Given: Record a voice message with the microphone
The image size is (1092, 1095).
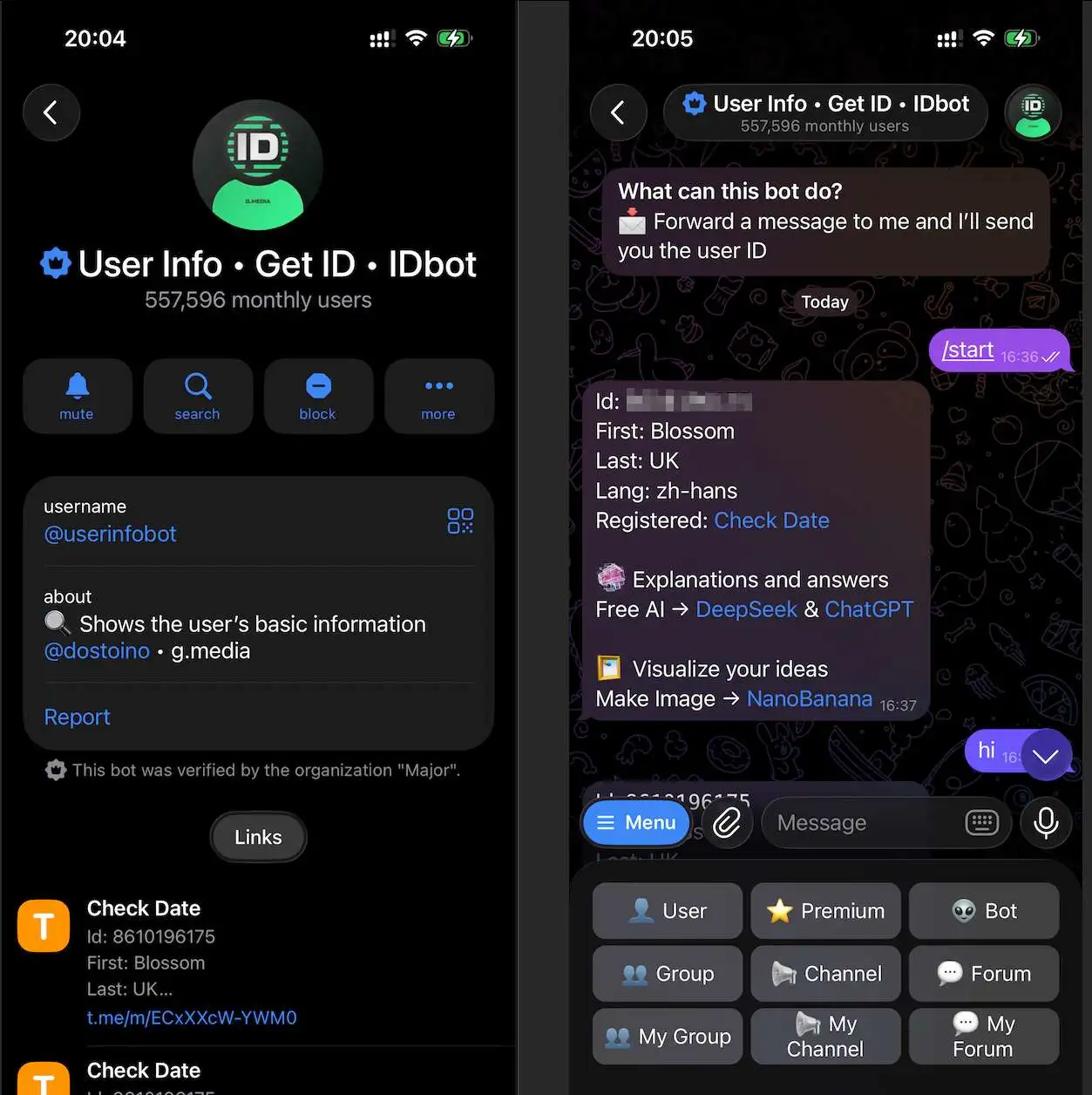Looking at the screenshot, I should pos(1046,823).
